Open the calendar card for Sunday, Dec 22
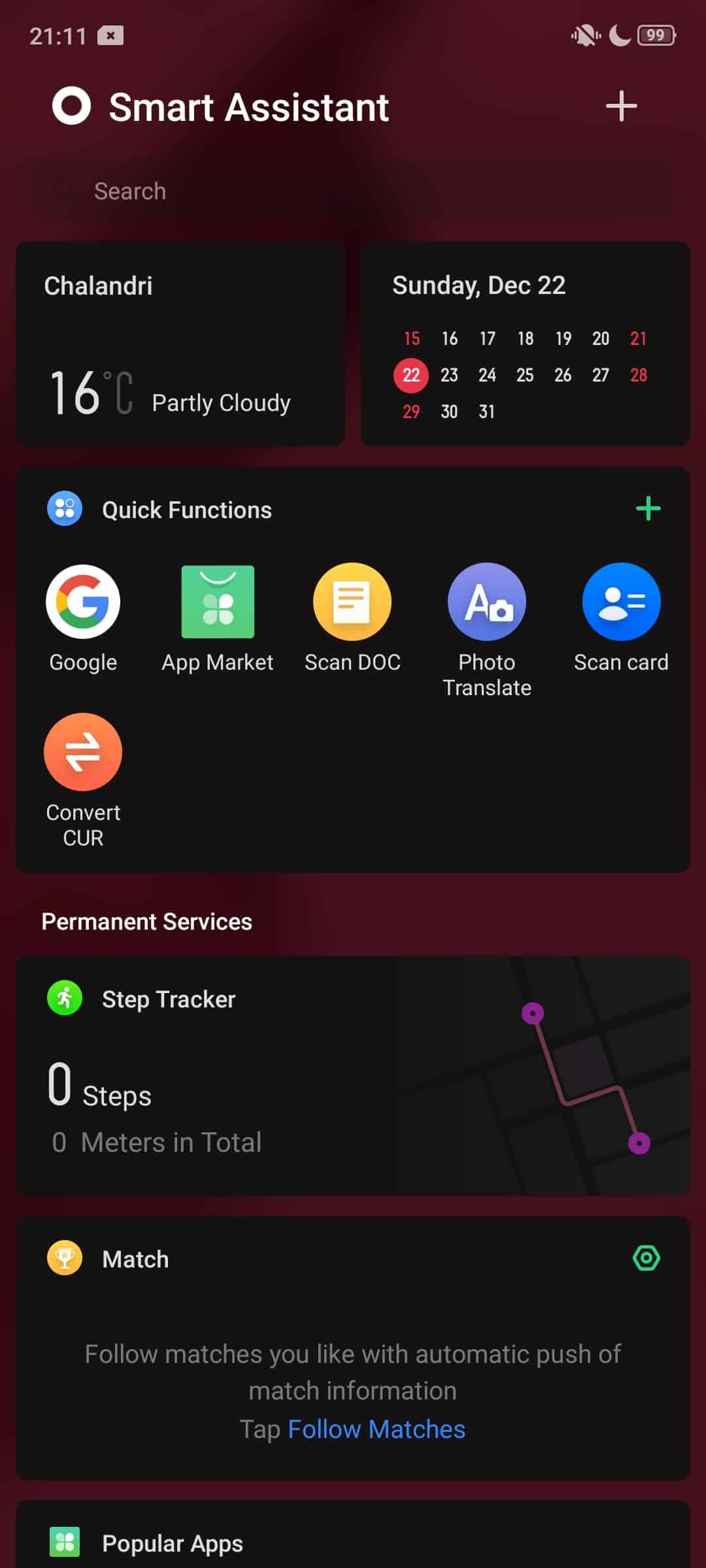The image size is (706, 1568). pyautogui.click(x=526, y=344)
